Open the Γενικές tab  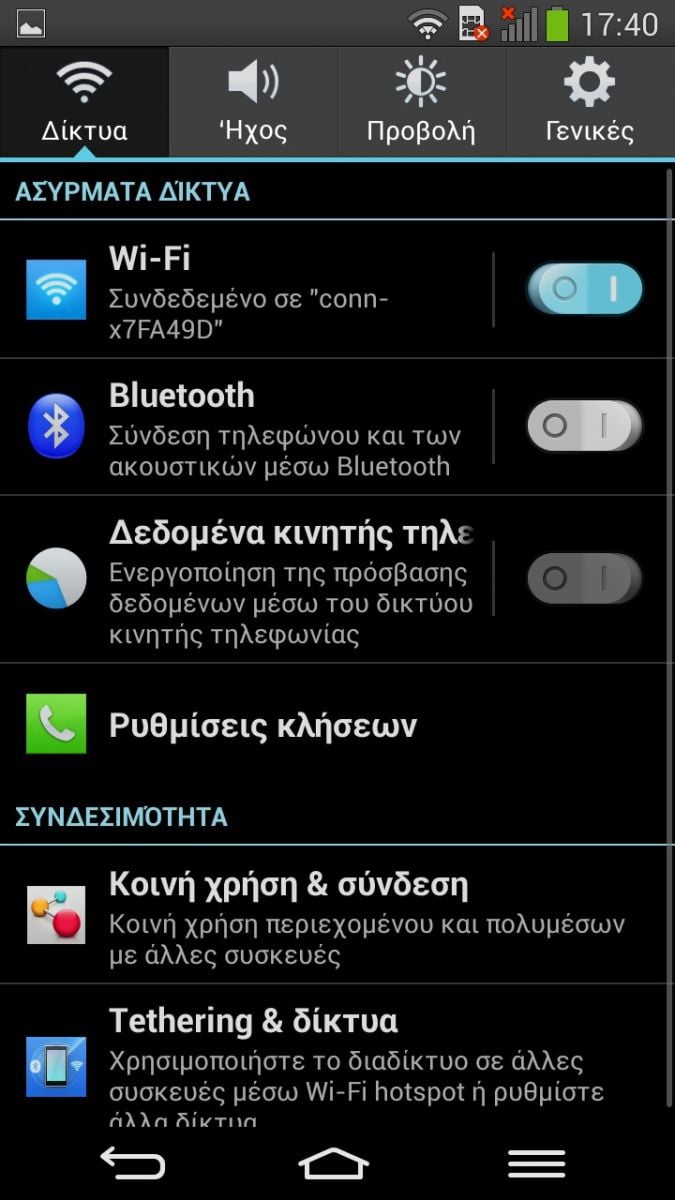click(x=590, y=102)
